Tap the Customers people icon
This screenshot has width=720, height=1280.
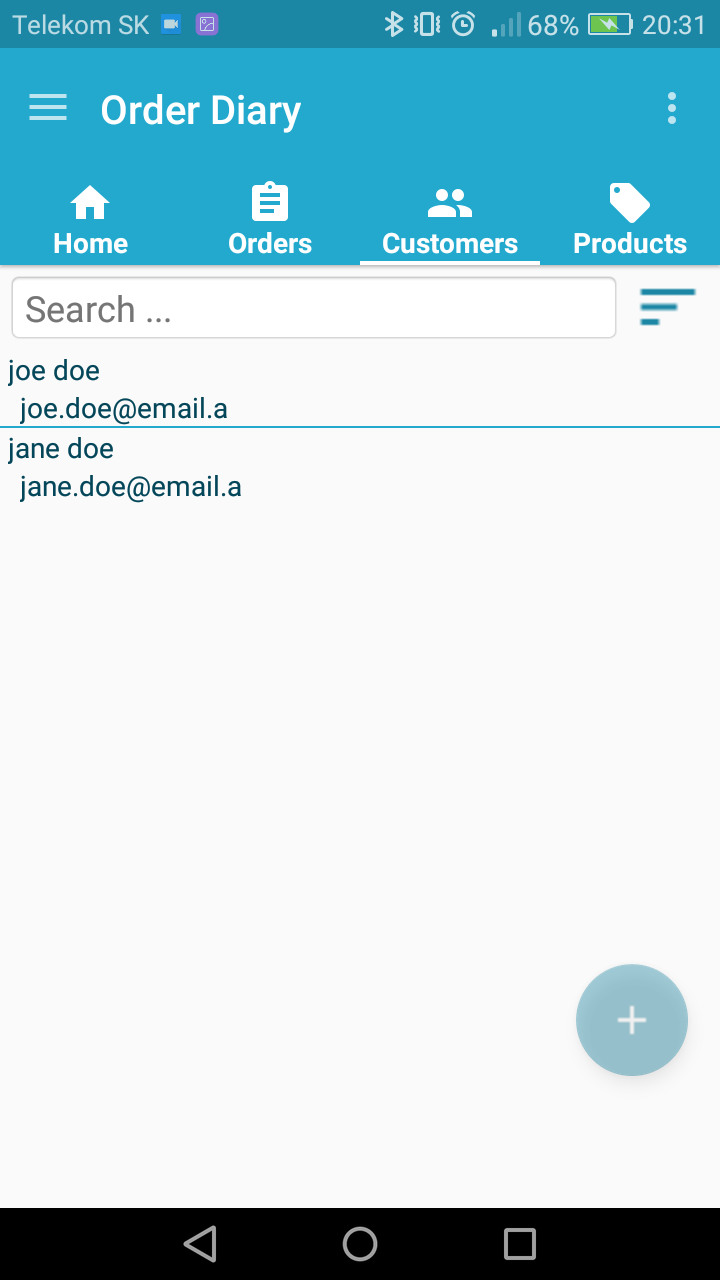click(449, 200)
